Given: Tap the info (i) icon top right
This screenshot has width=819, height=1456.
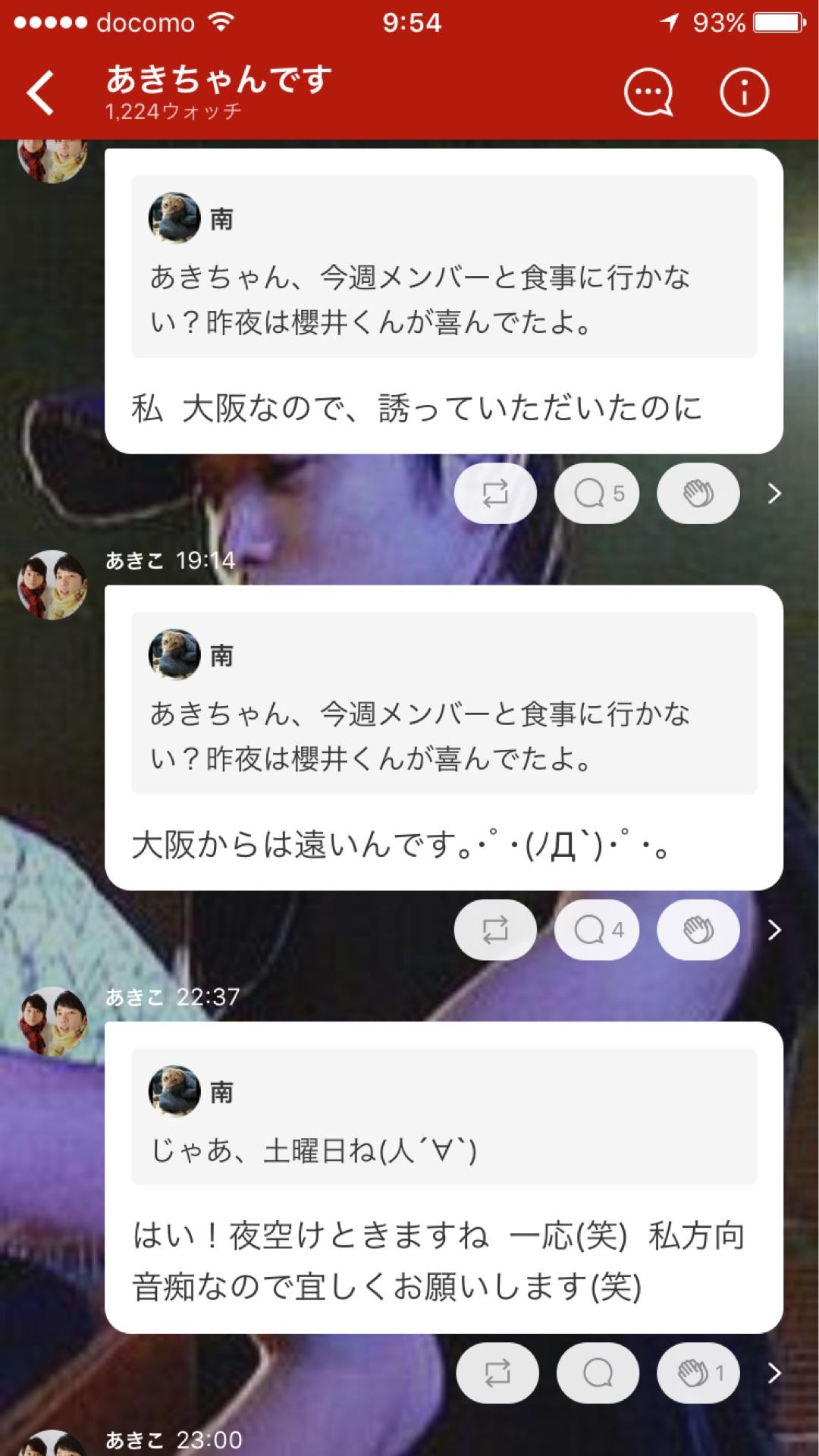Looking at the screenshot, I should pyautogui.click(x=742, y=91).
